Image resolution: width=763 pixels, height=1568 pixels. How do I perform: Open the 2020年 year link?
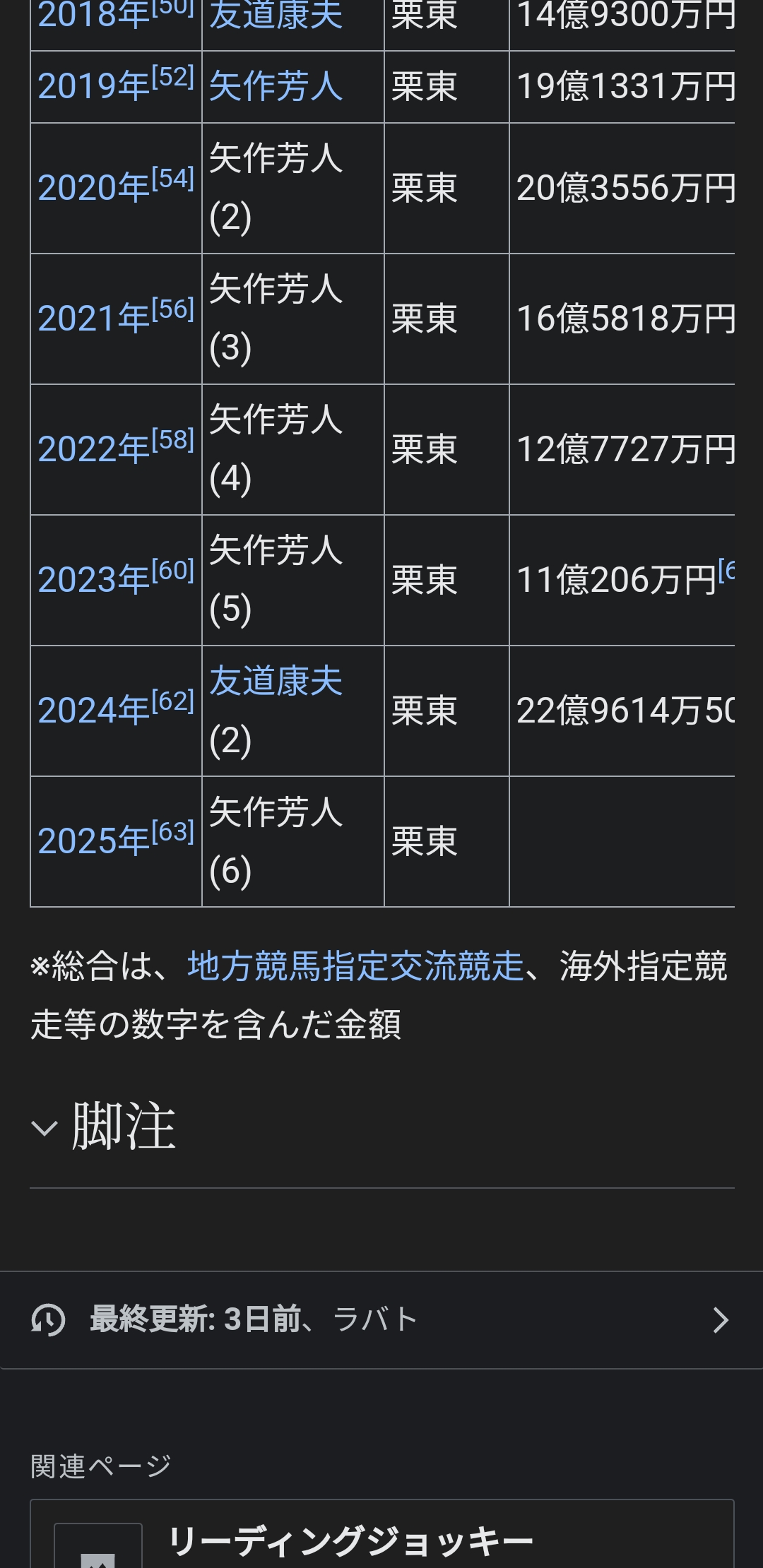coord(93,189)
